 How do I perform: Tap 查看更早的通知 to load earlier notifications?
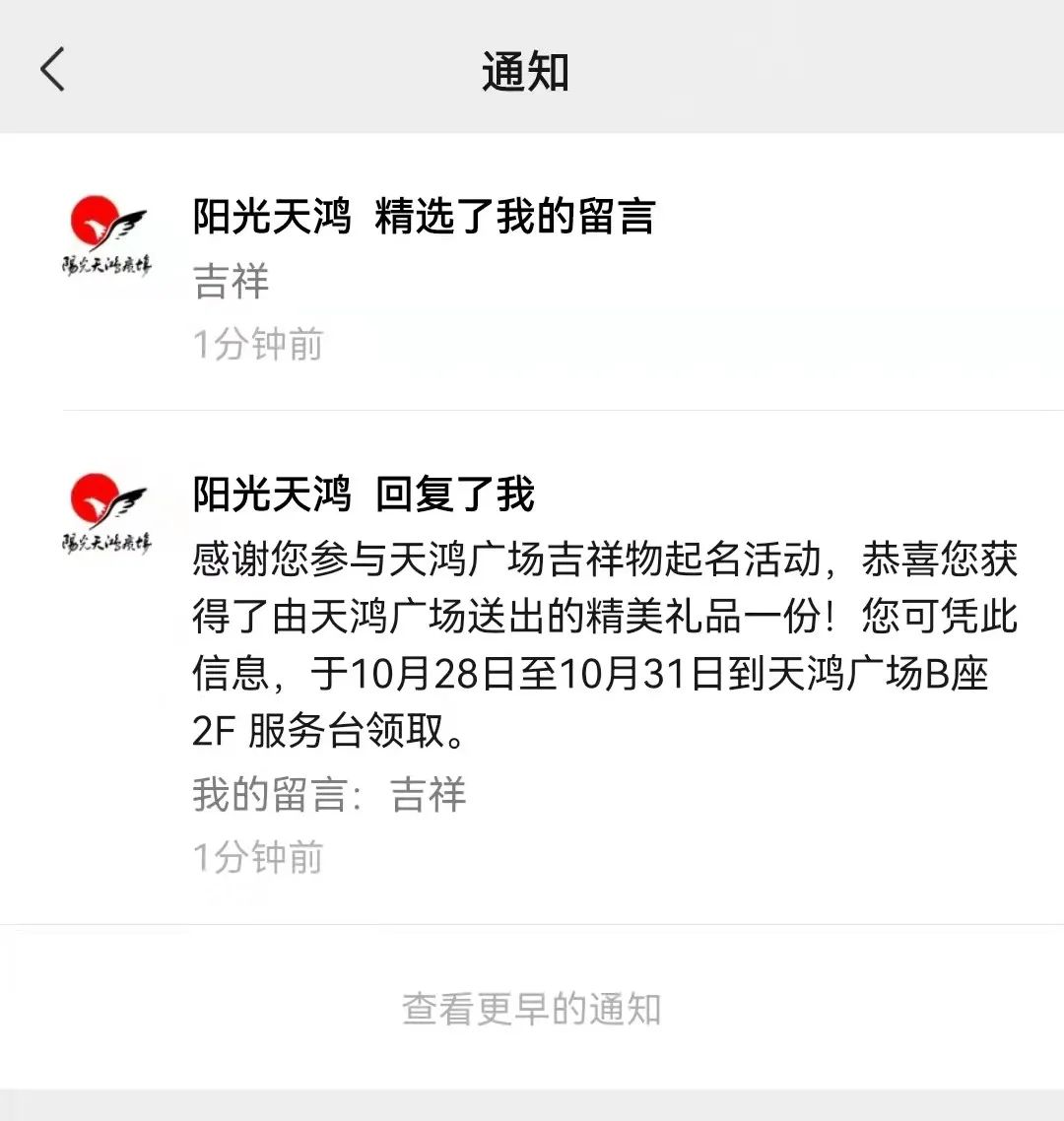[531, 1010]
